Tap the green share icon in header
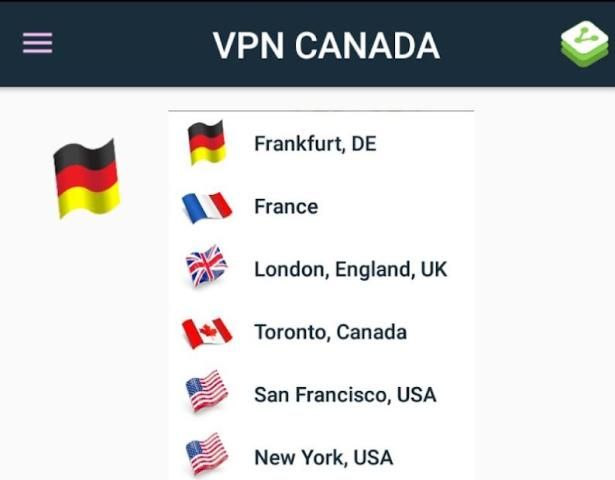Screen dimensions: 615x480 pos(583,44)
